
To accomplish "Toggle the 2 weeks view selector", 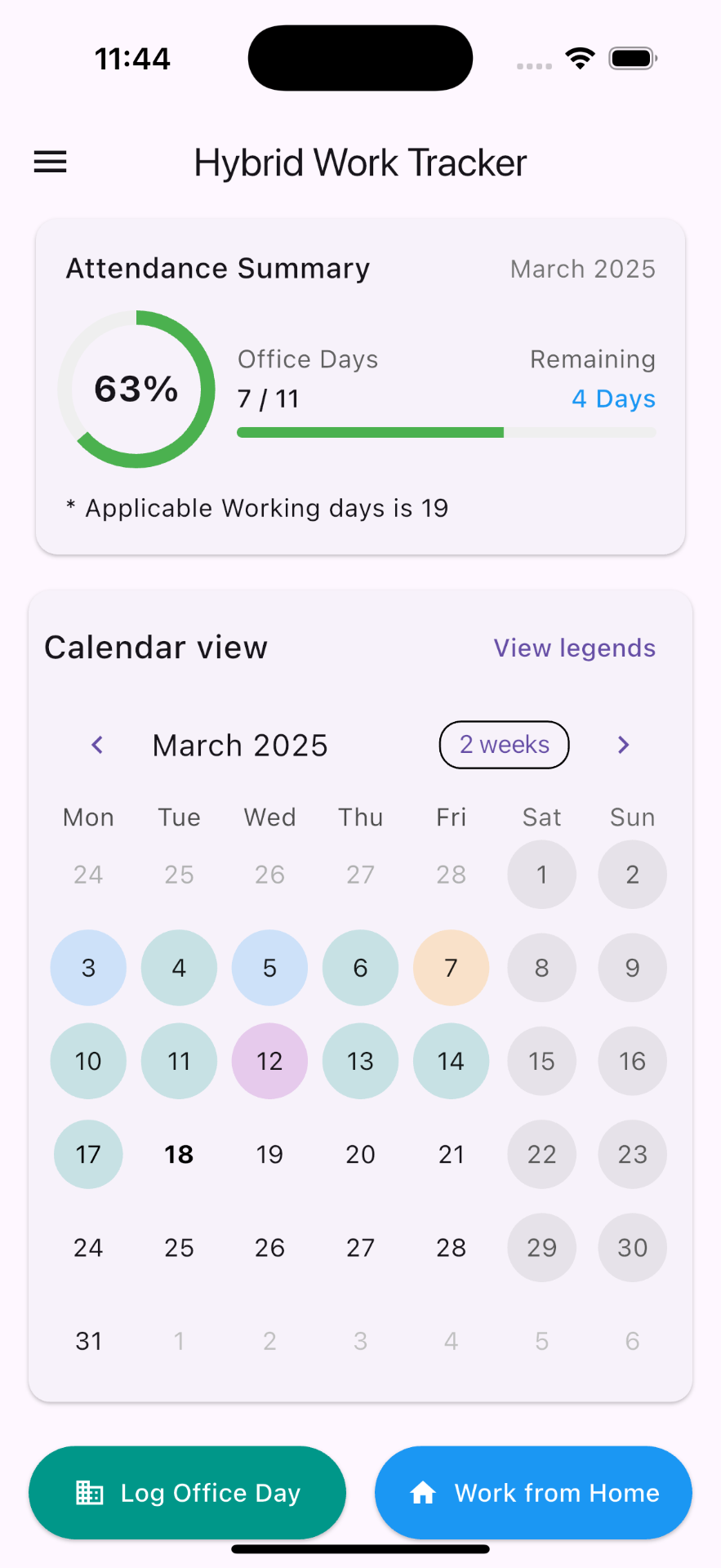I will 504,744.
